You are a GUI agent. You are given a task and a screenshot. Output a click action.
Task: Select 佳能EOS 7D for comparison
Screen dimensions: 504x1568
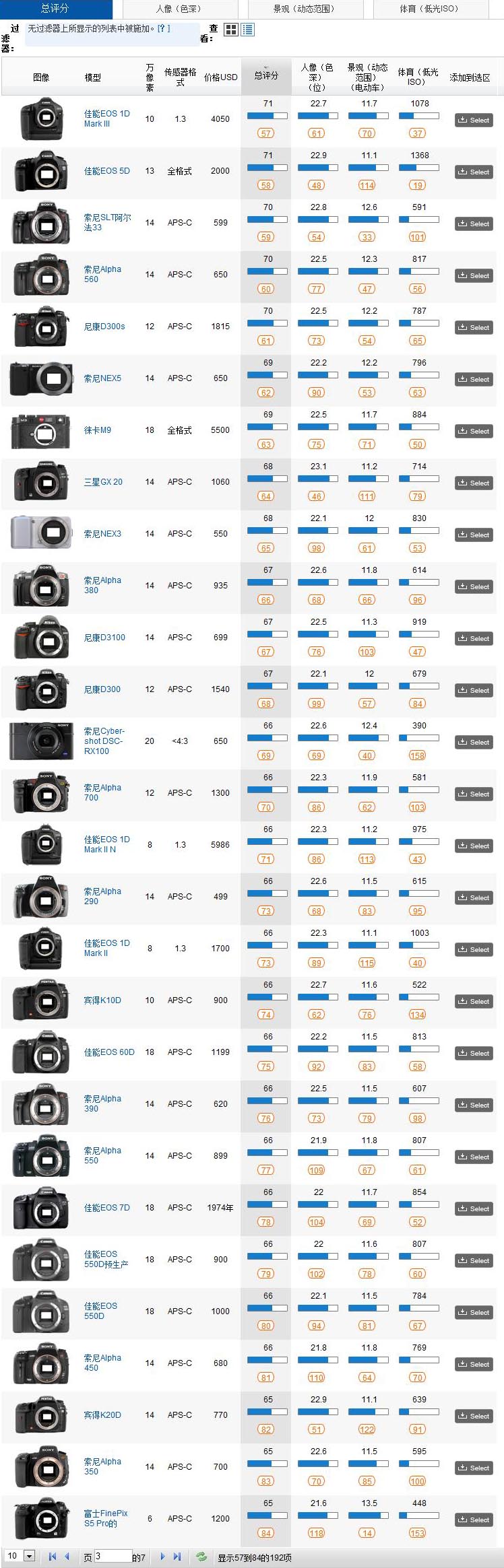pyautogui.click(x=474, y=1208)
